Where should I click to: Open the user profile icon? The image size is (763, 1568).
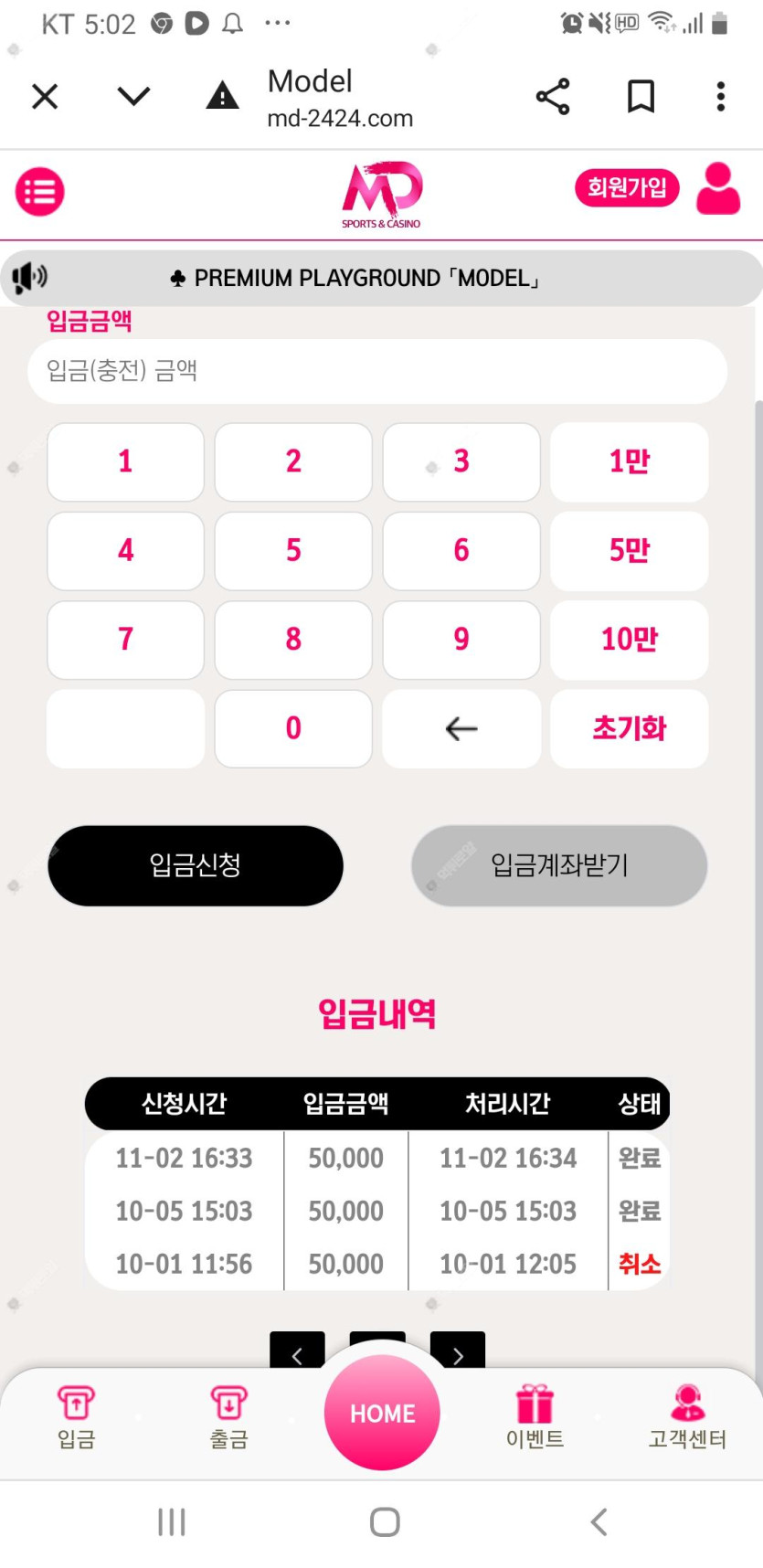point(718,189)
